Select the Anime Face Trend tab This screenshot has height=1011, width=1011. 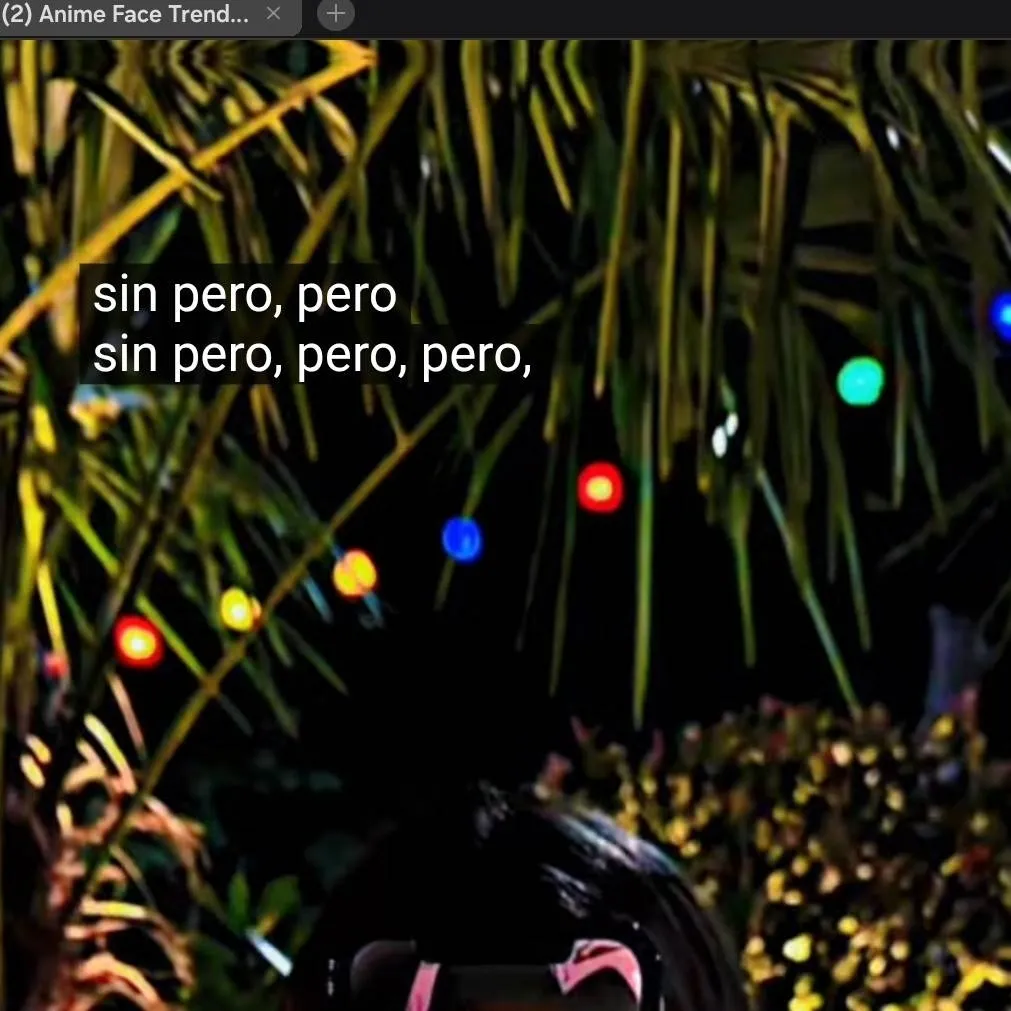pos(125,14)
